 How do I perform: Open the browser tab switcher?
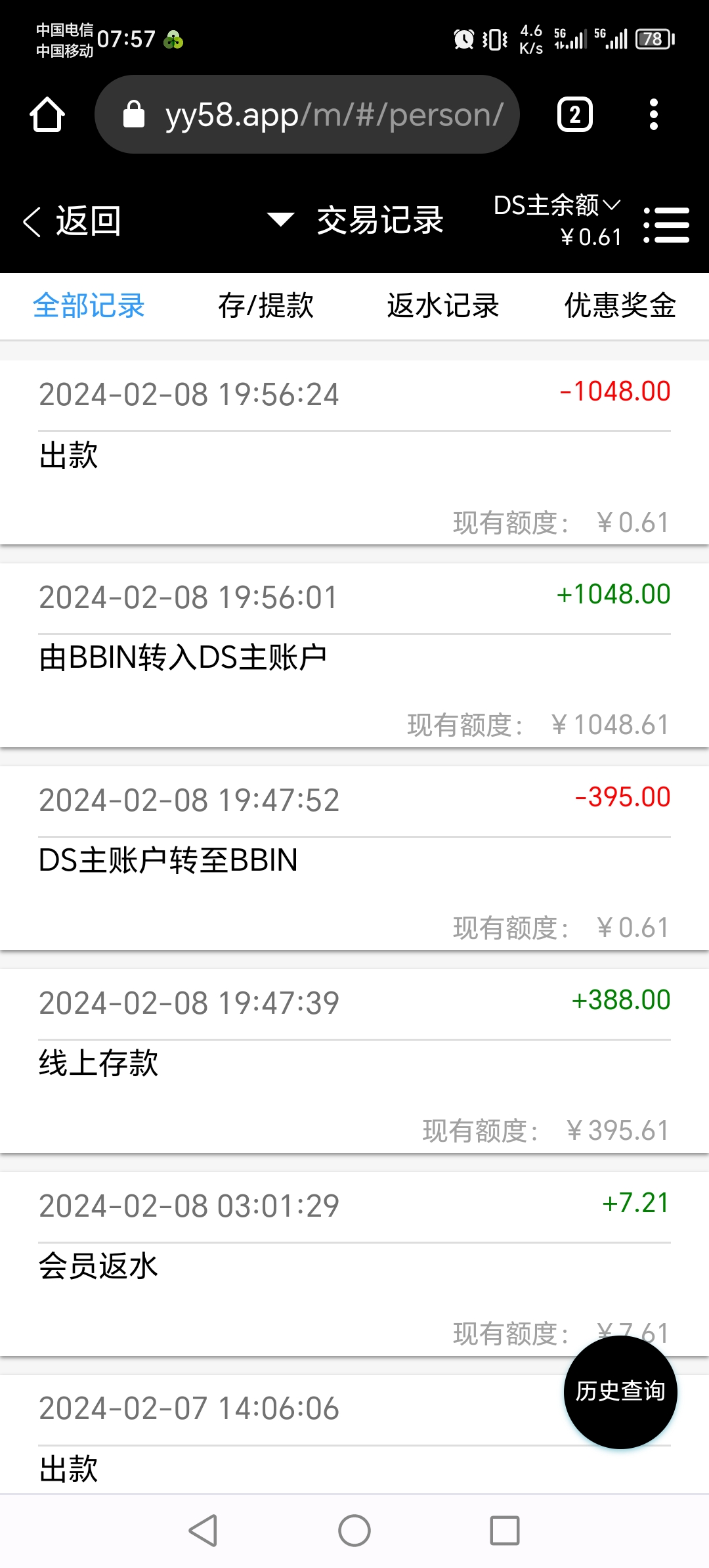click(575, 115)
